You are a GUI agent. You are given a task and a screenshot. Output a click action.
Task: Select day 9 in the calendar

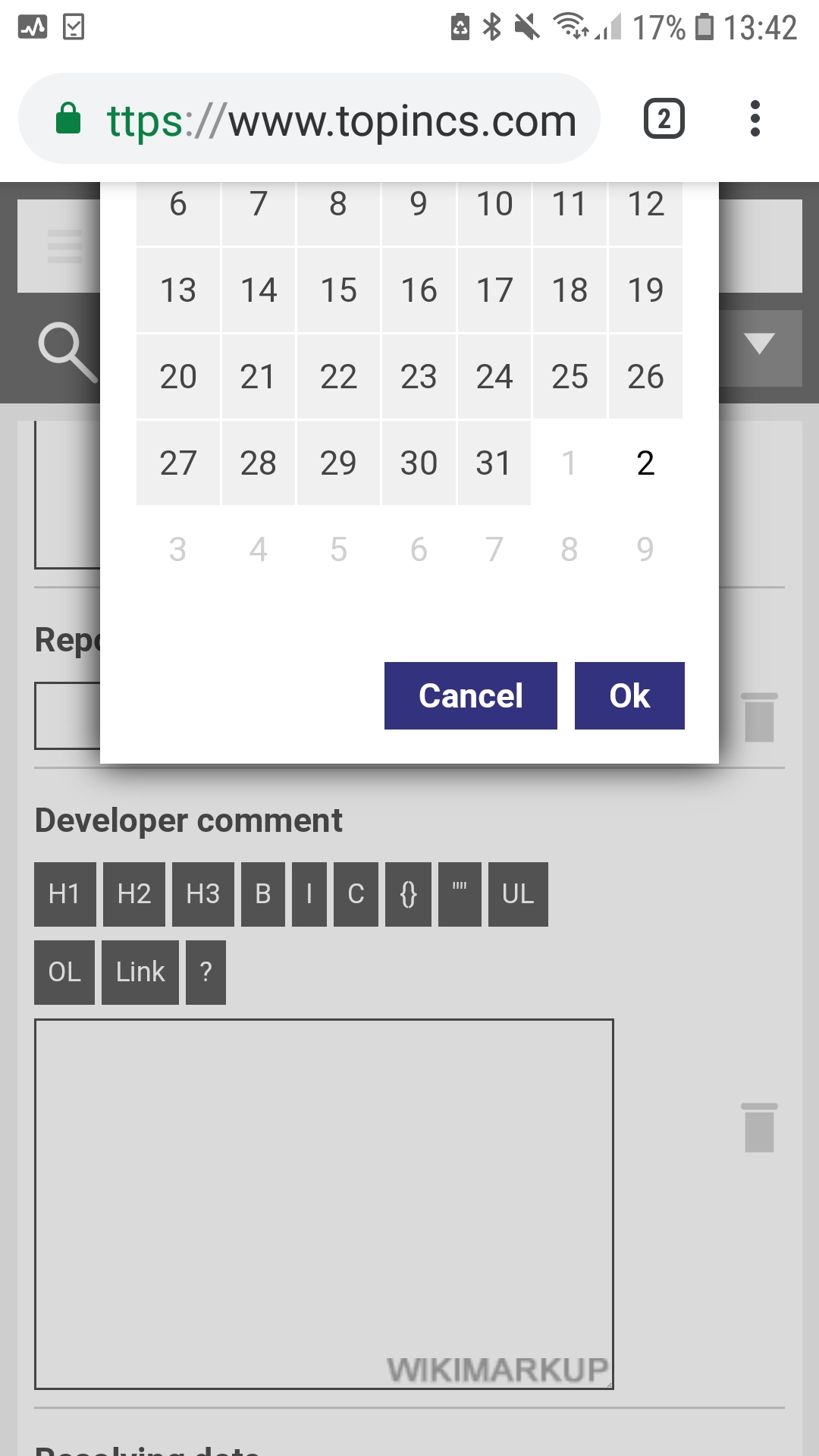coord(419,205)
